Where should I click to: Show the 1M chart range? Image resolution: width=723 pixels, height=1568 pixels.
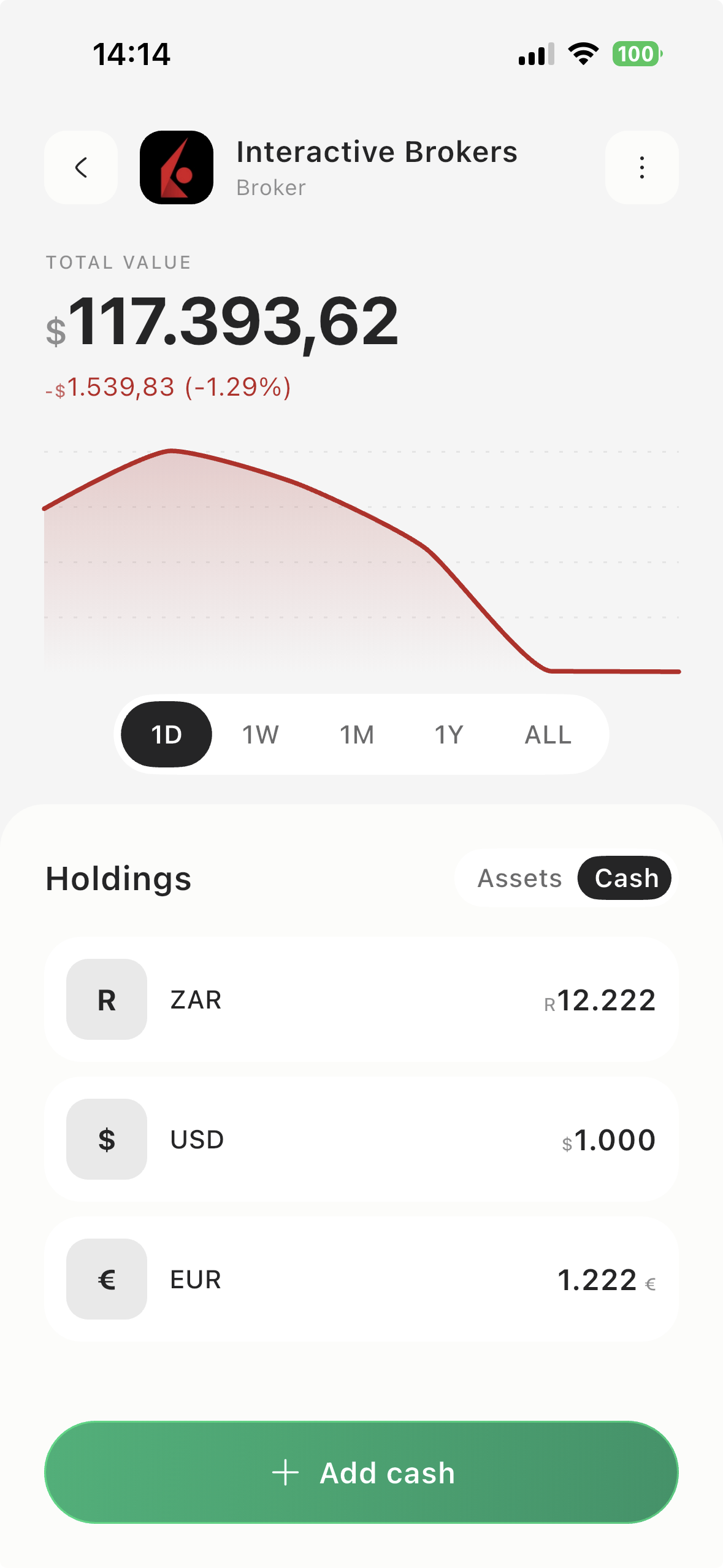pos(357,734)
